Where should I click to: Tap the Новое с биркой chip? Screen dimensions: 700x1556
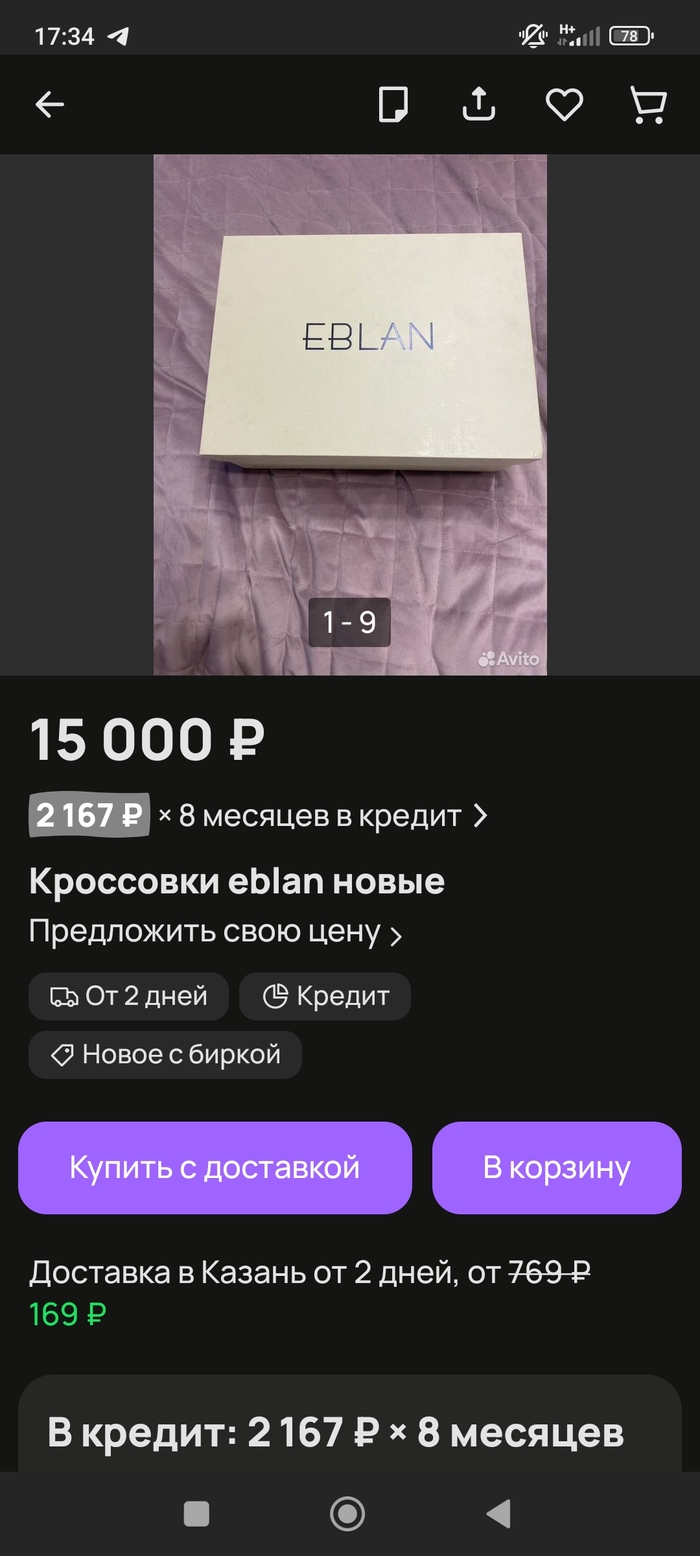pyautogui.click(x=165, y=1054)
